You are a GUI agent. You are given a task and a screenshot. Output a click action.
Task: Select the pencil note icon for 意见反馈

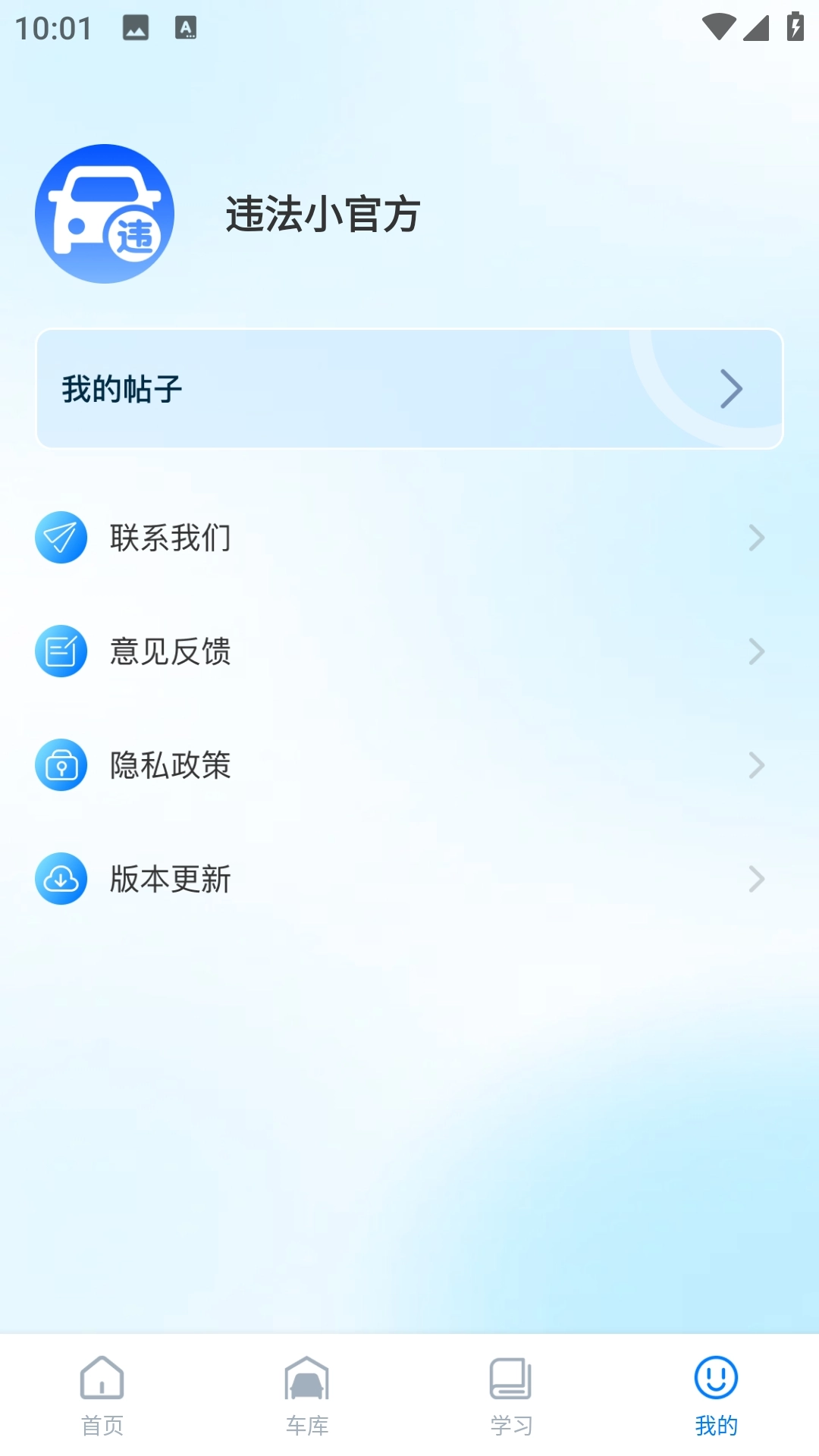(61, 651)
